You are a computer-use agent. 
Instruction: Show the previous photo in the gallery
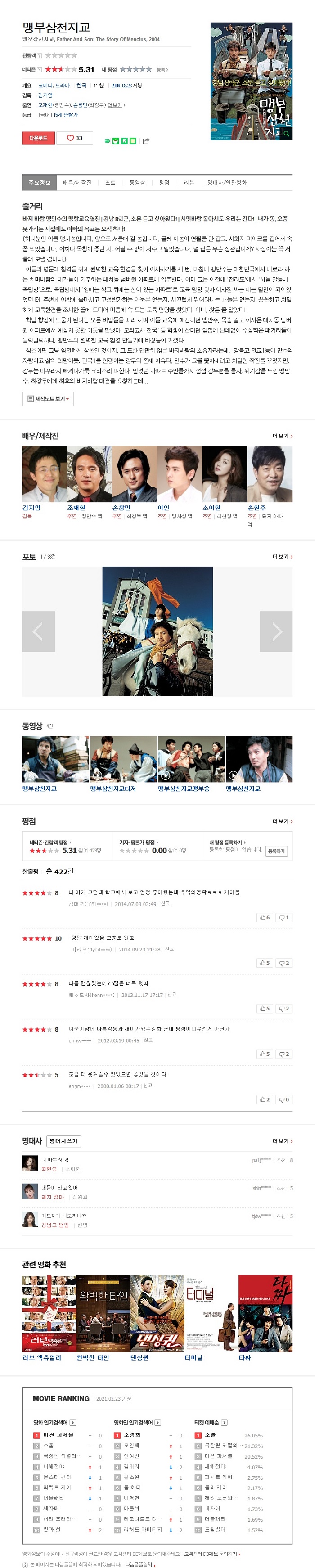tap(38, 631)
